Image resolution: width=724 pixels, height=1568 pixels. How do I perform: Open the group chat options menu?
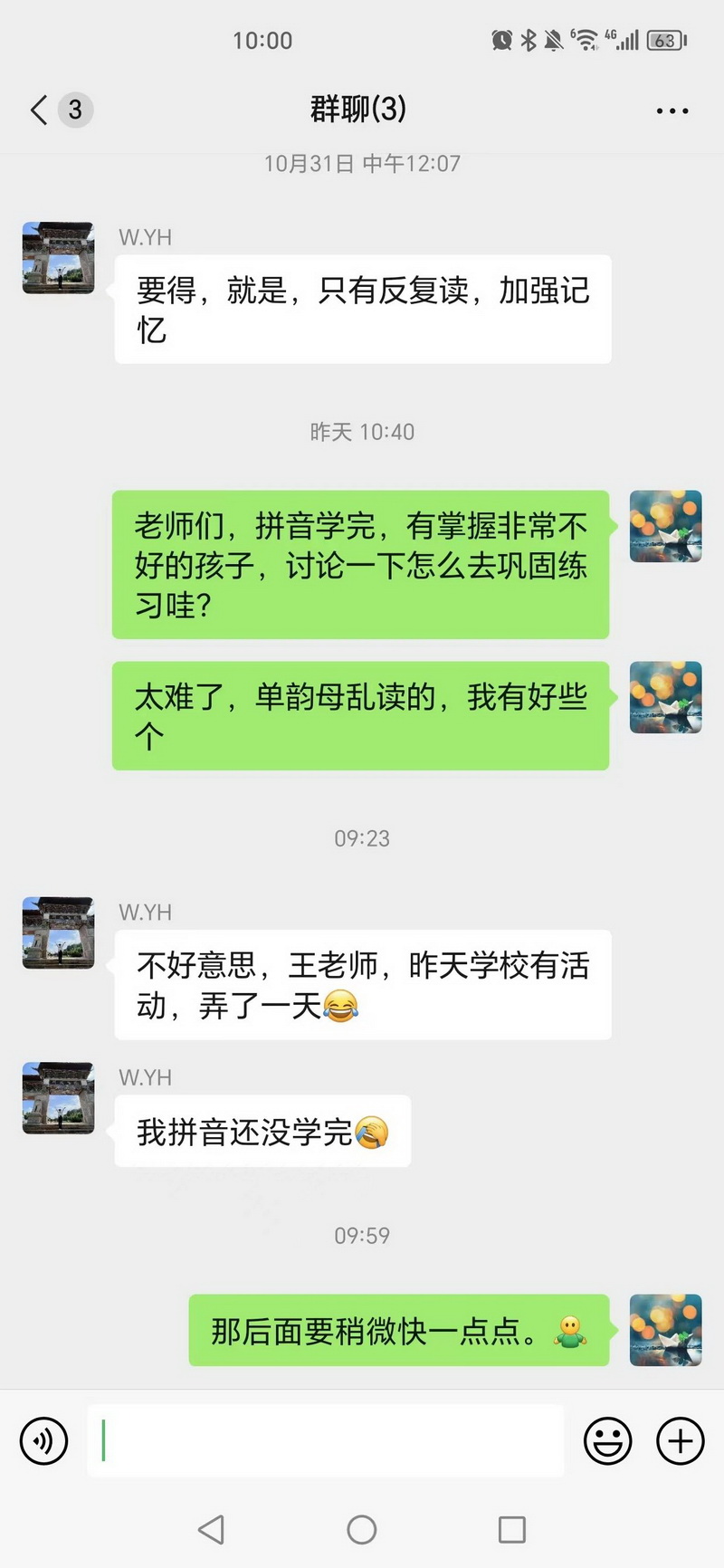(x=672, y=110)
